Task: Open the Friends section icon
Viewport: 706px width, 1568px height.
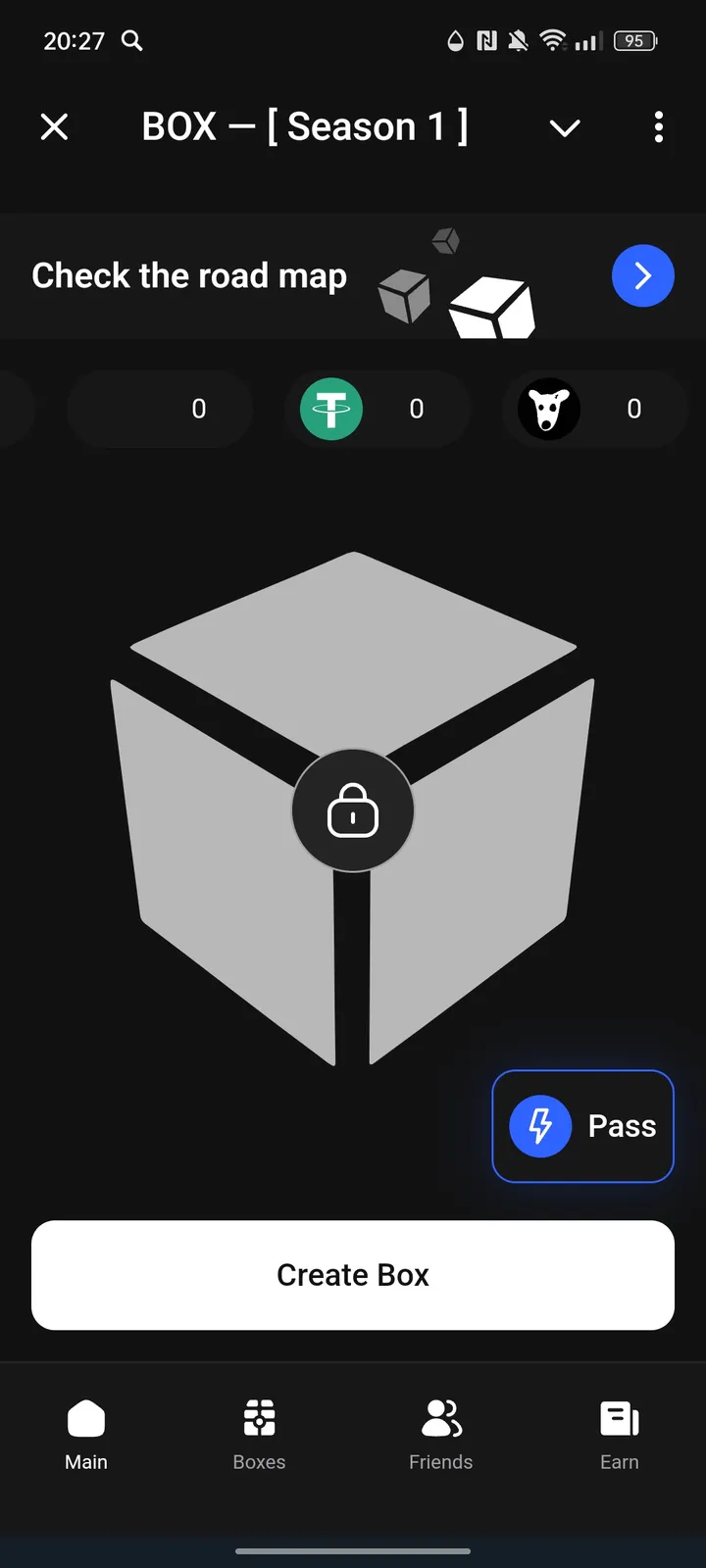Action: point(440,1418)
